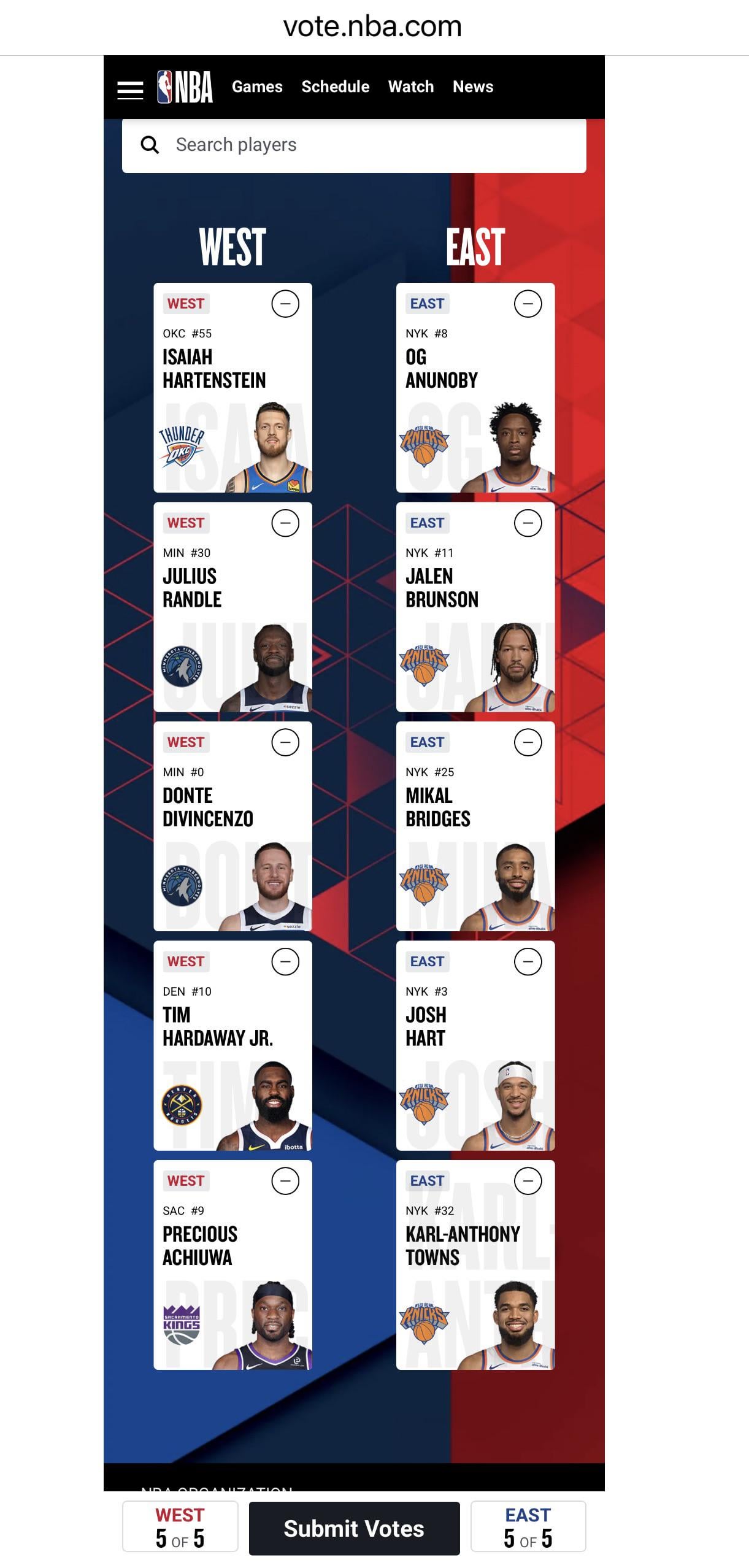Remove Julius Randle from your ballot
Image resolution: width=749 pixels, height=1568 pixels.
(x=285, y=523)
